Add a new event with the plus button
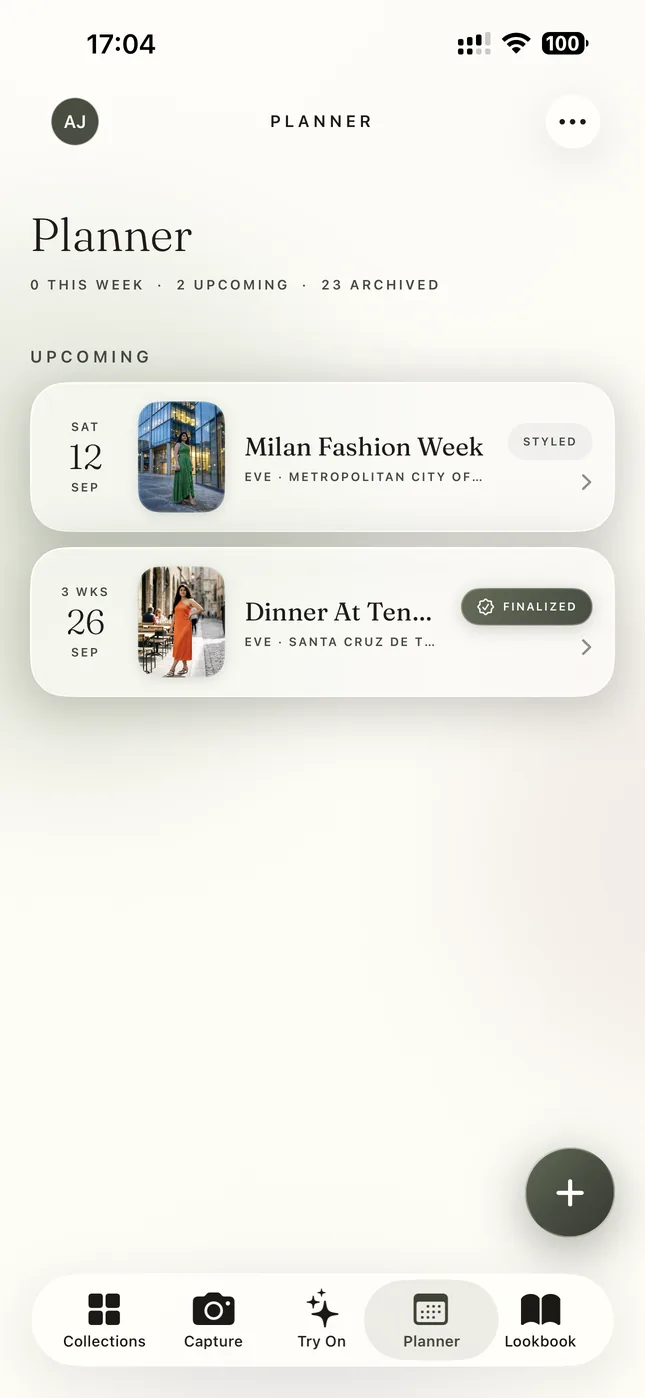Image resolution: width=645 pixels, height=1398 pixels. (570, 1192)
